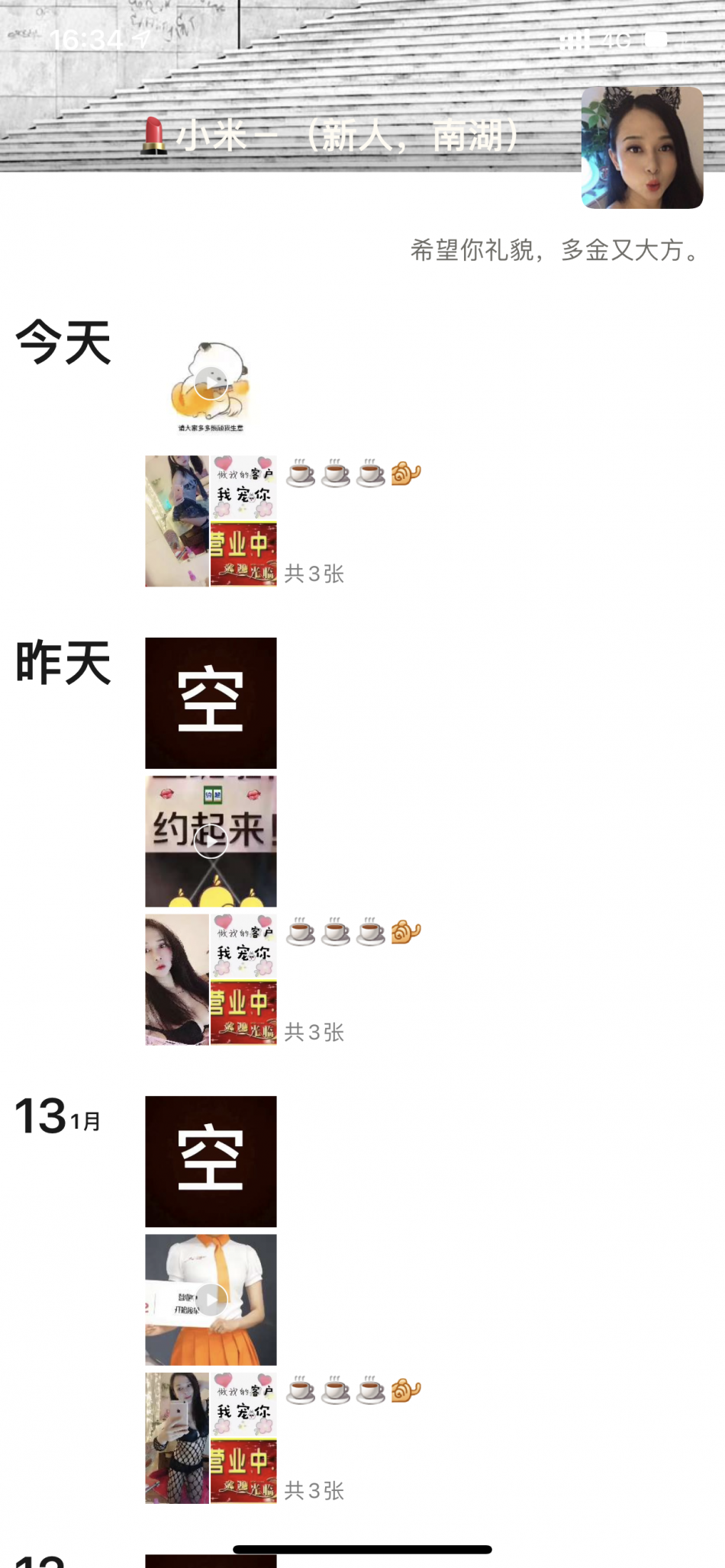
Task: Open yesterday's three-photo post
Action: point(211,979)
